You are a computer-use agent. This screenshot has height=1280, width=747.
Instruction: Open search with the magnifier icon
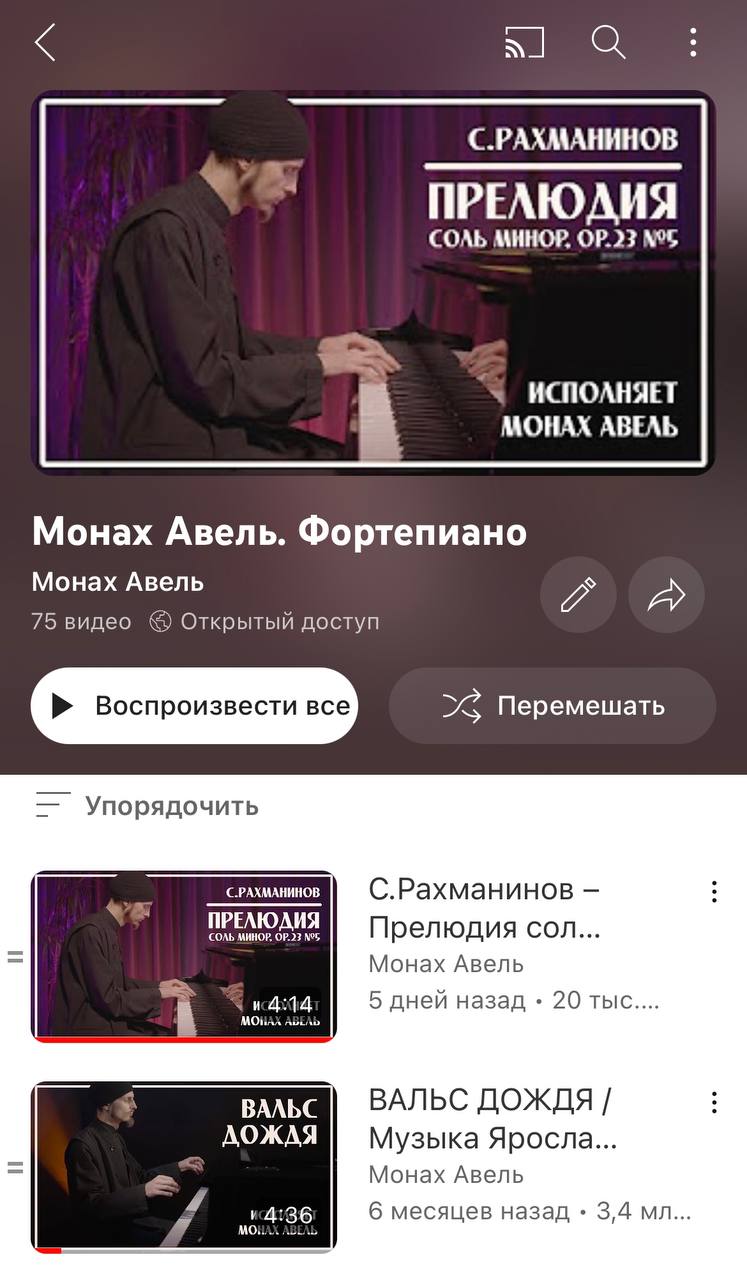[x=608, y=43]
